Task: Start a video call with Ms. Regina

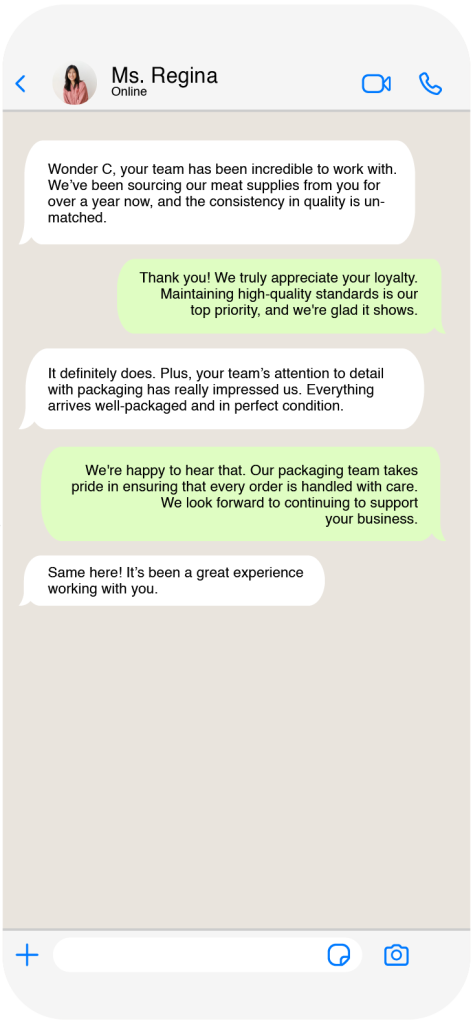Action: (376, 84)
